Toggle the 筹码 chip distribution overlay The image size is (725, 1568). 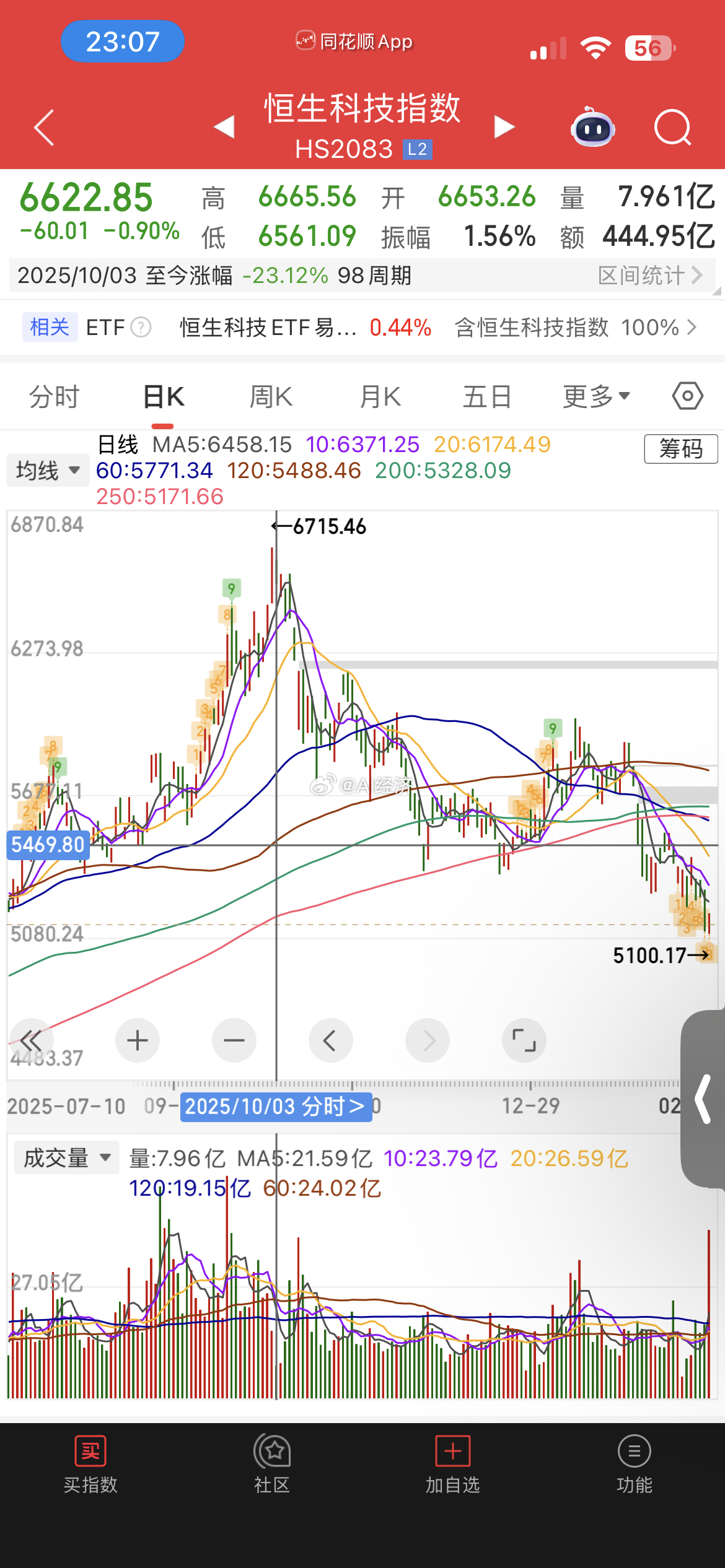point(680,449)
